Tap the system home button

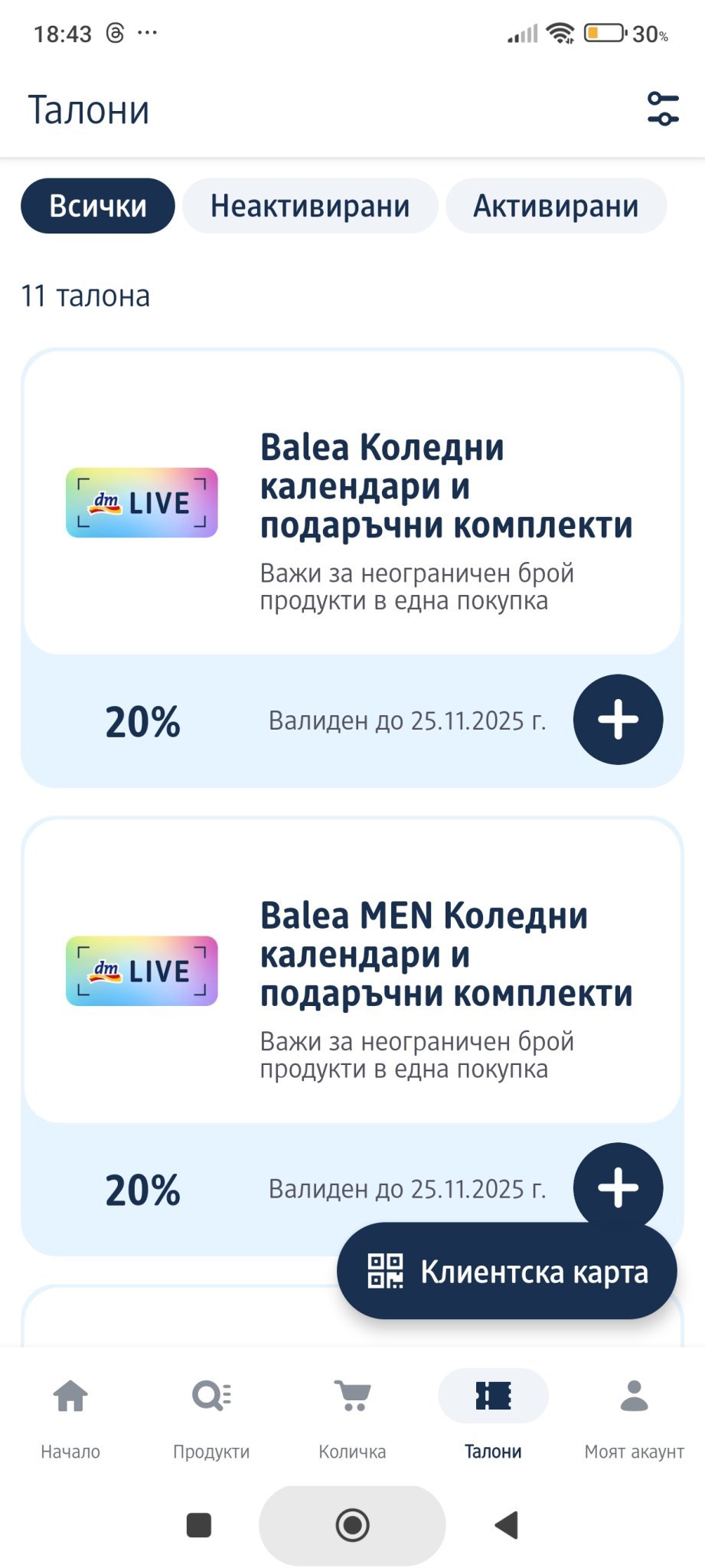point(352,1525)
